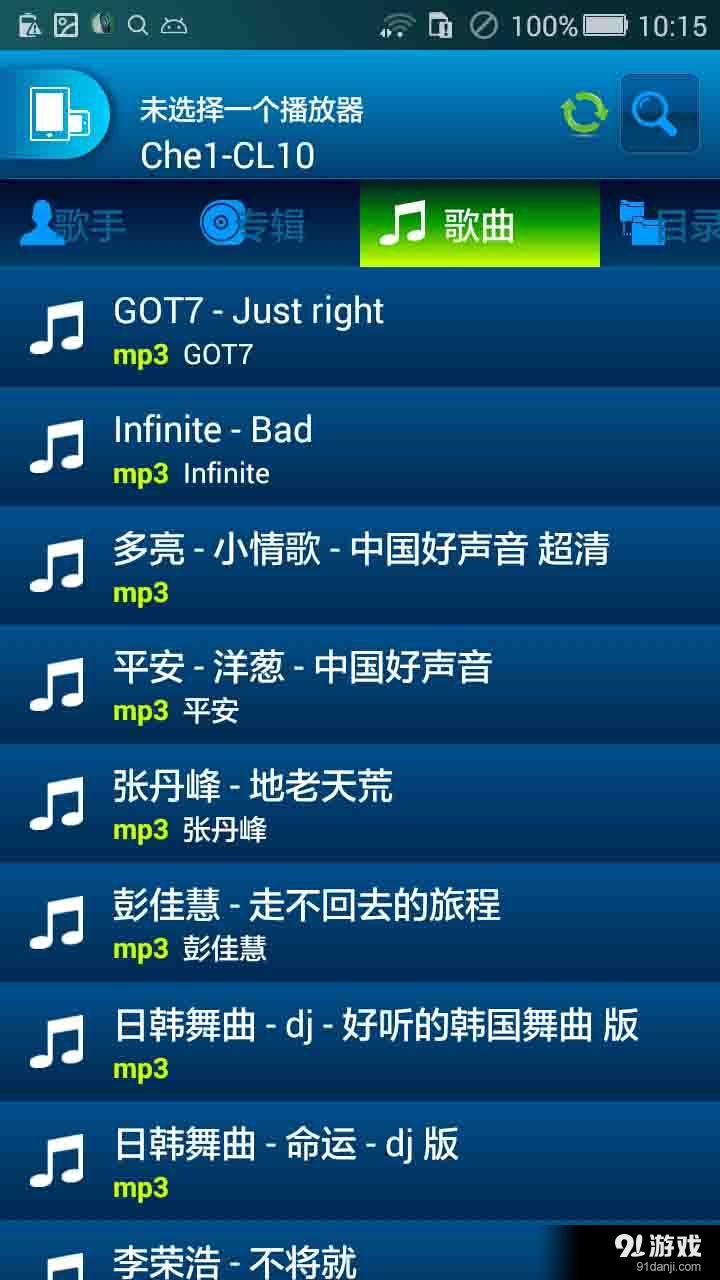The width and height of the screenshot is (720, 1280).
Task: Select the 歌曲 tab
Action: click(x=480, y=225)
